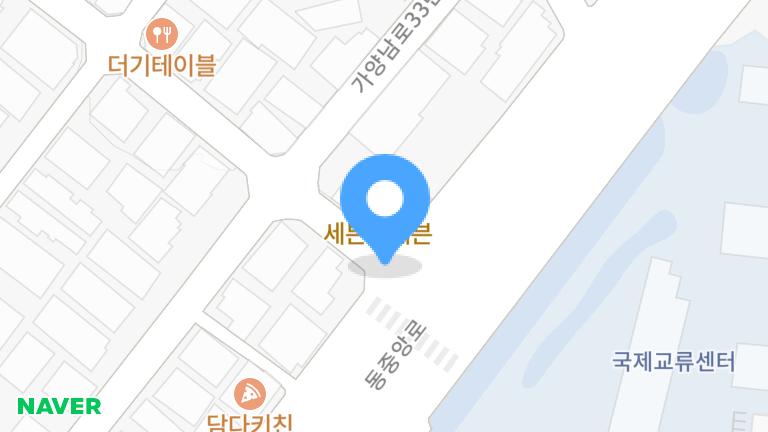Open the 담다키친 pizza marker
This screenshot has height=432, width=768.
tap(249, 393)
